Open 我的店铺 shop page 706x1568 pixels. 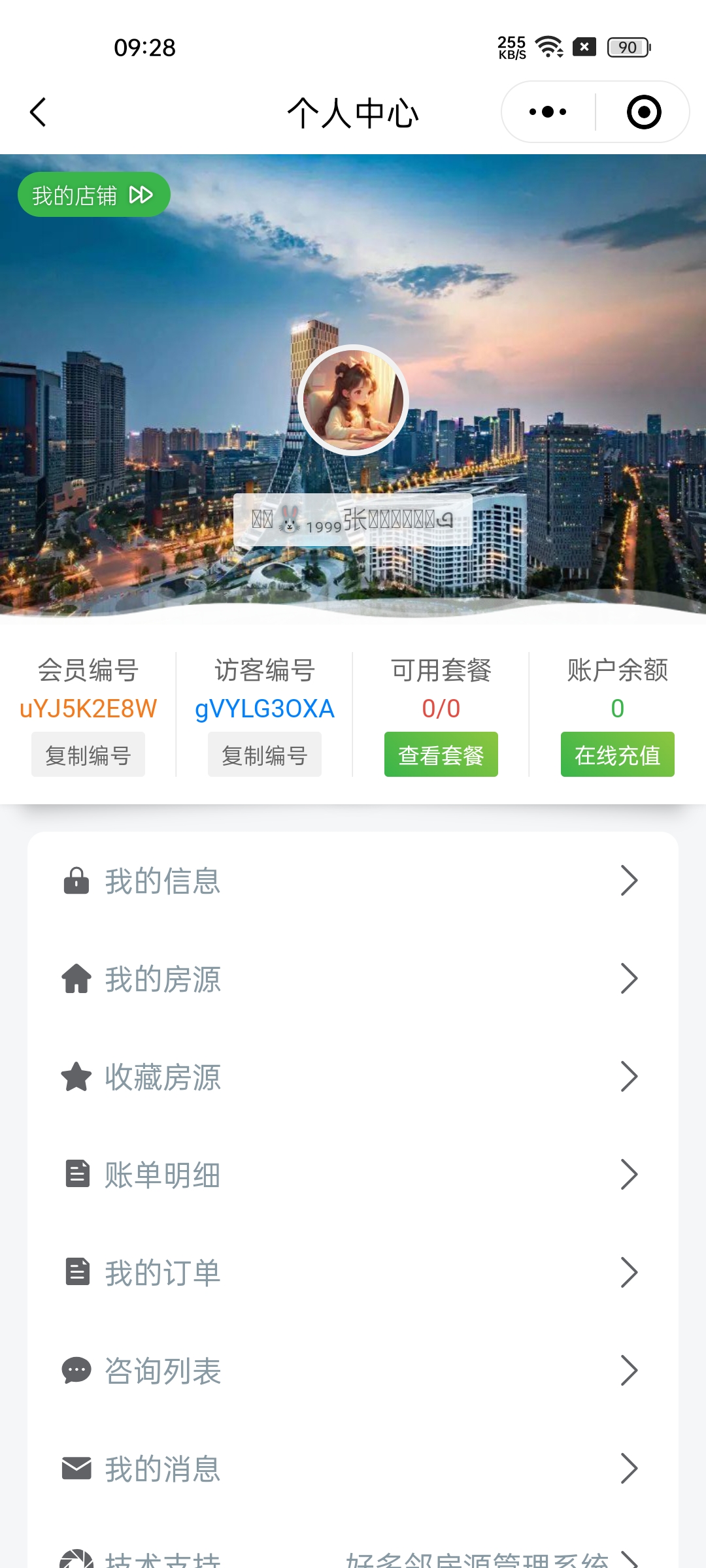click(x=93, y=195)
